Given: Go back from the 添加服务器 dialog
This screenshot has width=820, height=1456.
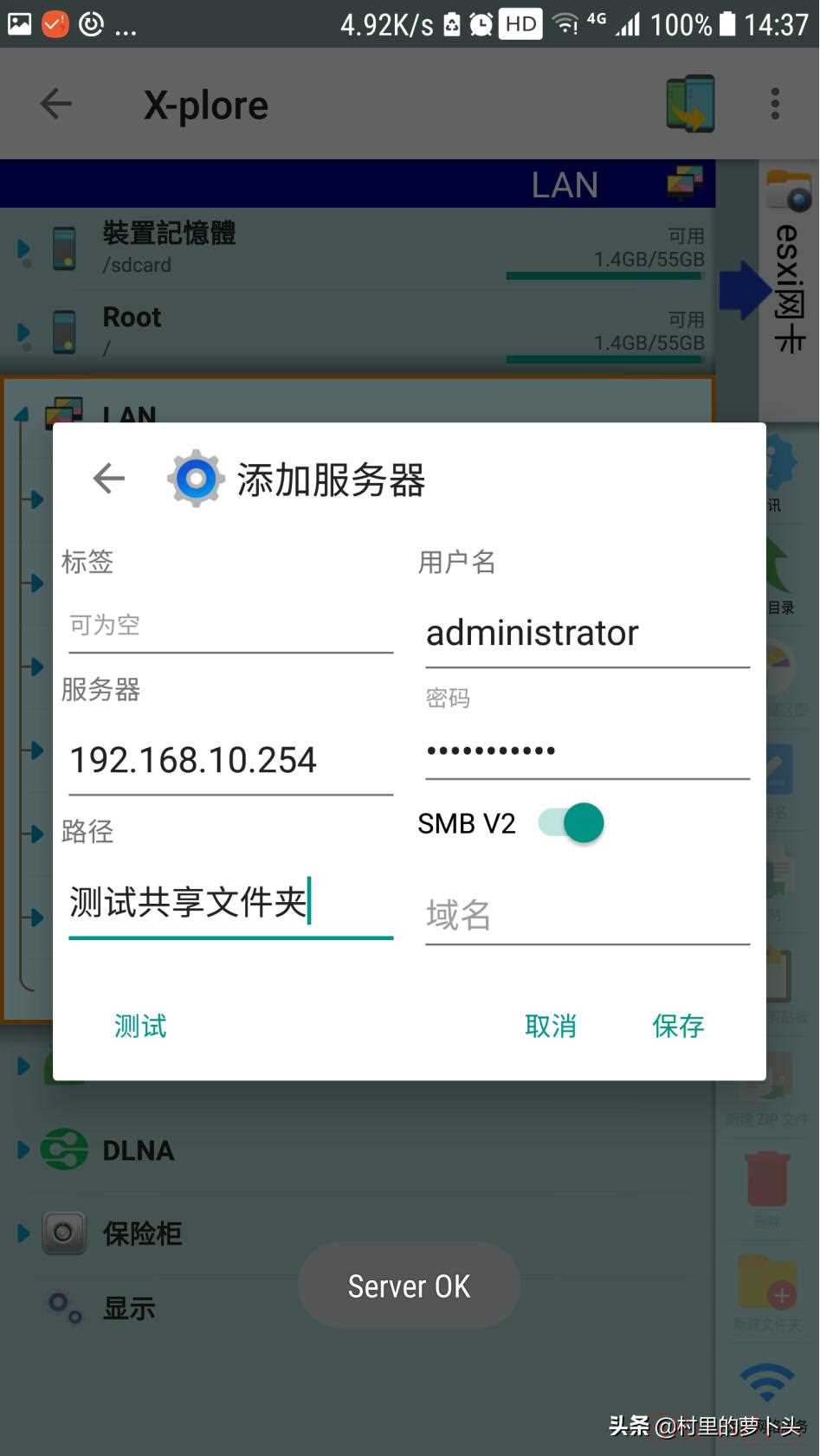Looking at the screenshot, I should coord(109,478).
